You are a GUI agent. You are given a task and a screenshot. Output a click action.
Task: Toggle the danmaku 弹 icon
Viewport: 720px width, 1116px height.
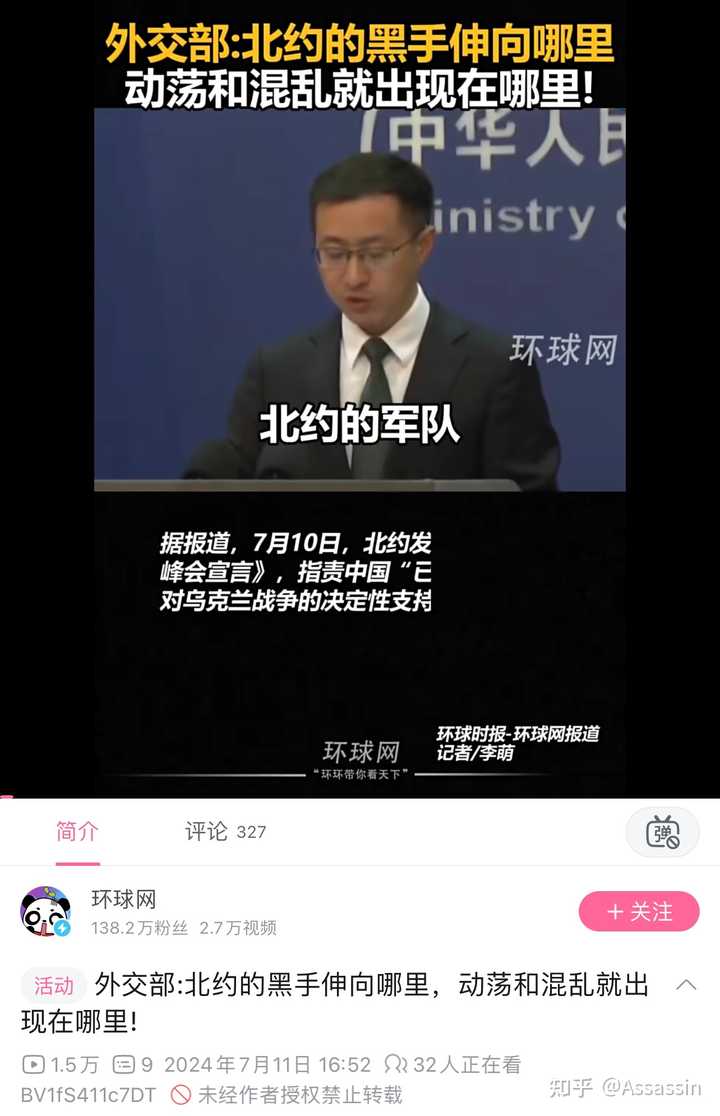point(662,832)
